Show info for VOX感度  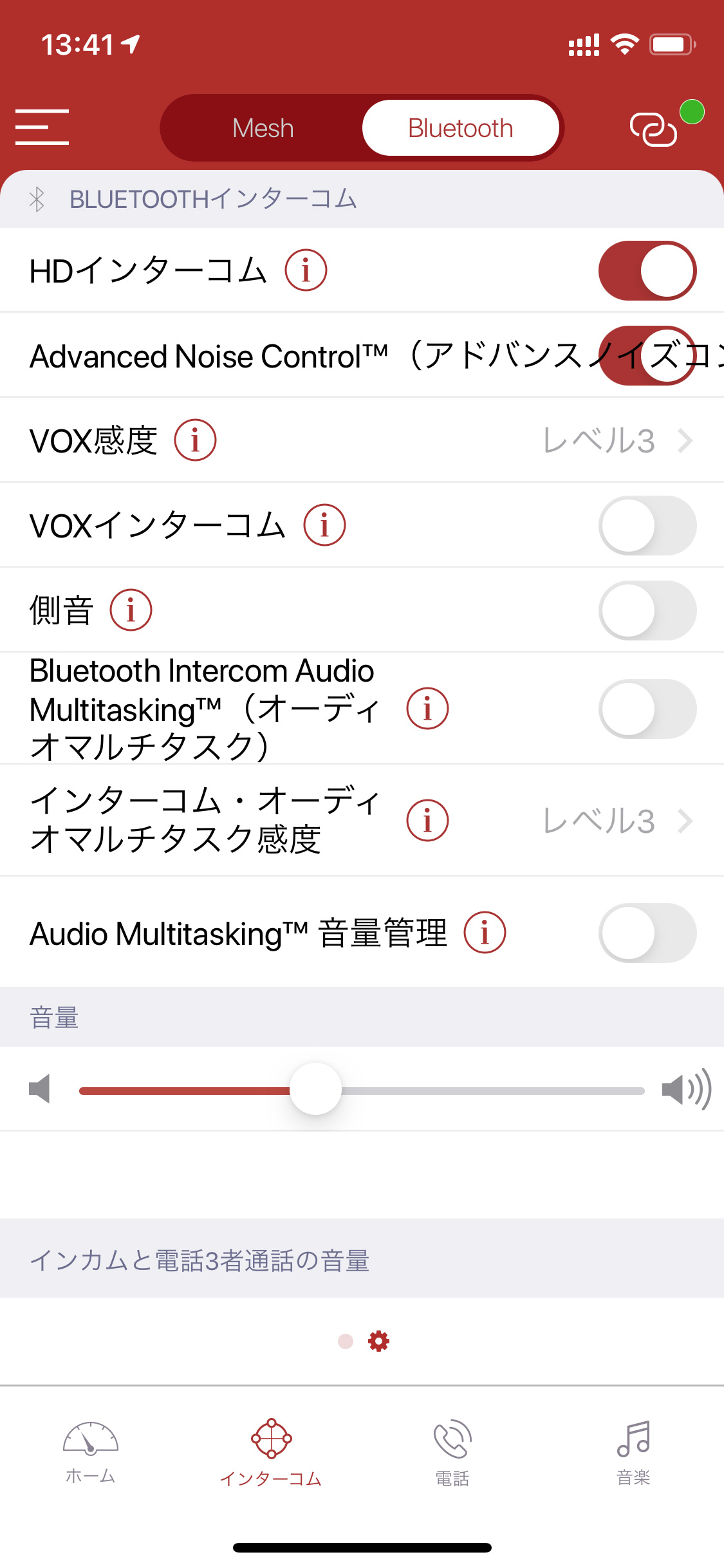[x=195, y=440]
